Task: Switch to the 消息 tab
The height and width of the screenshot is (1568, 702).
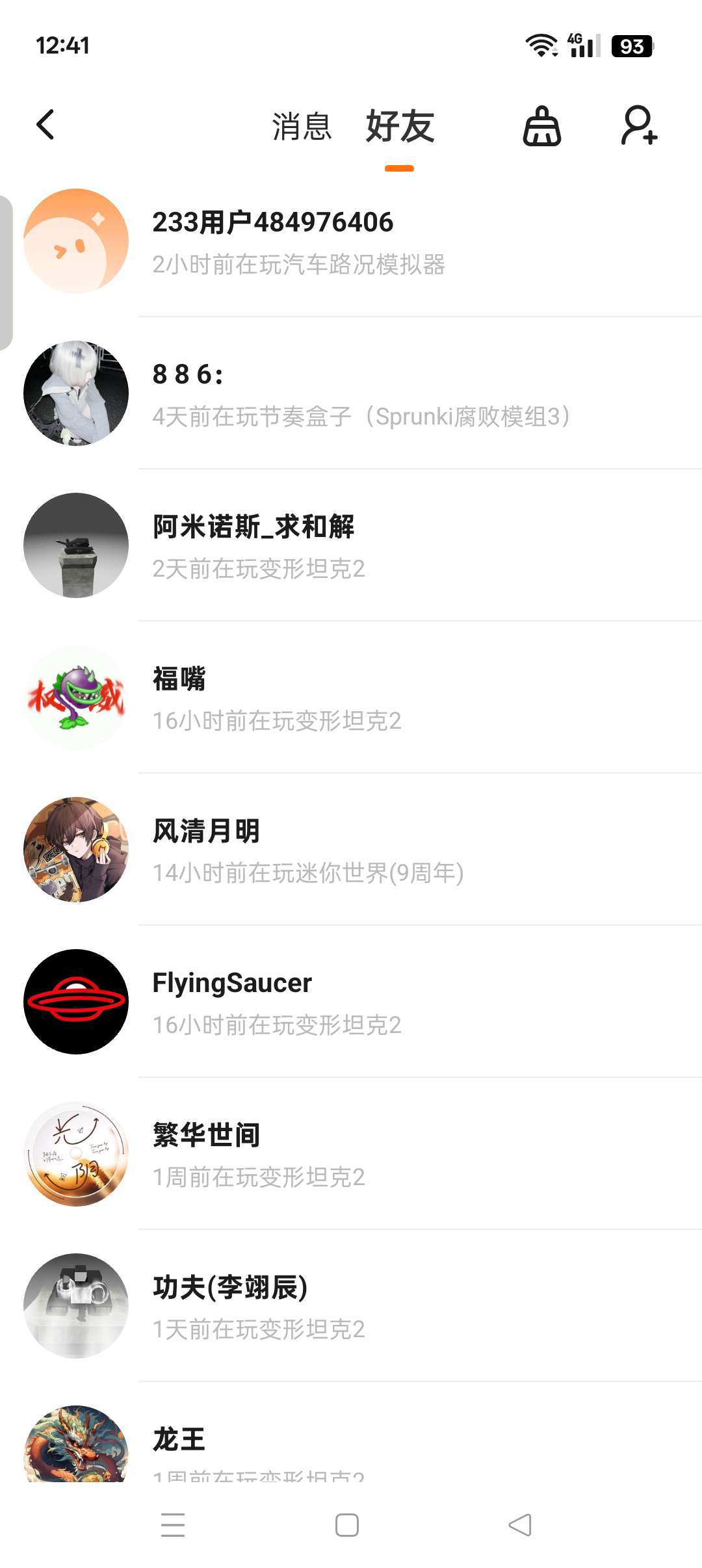Action: [x=302, y=126]
